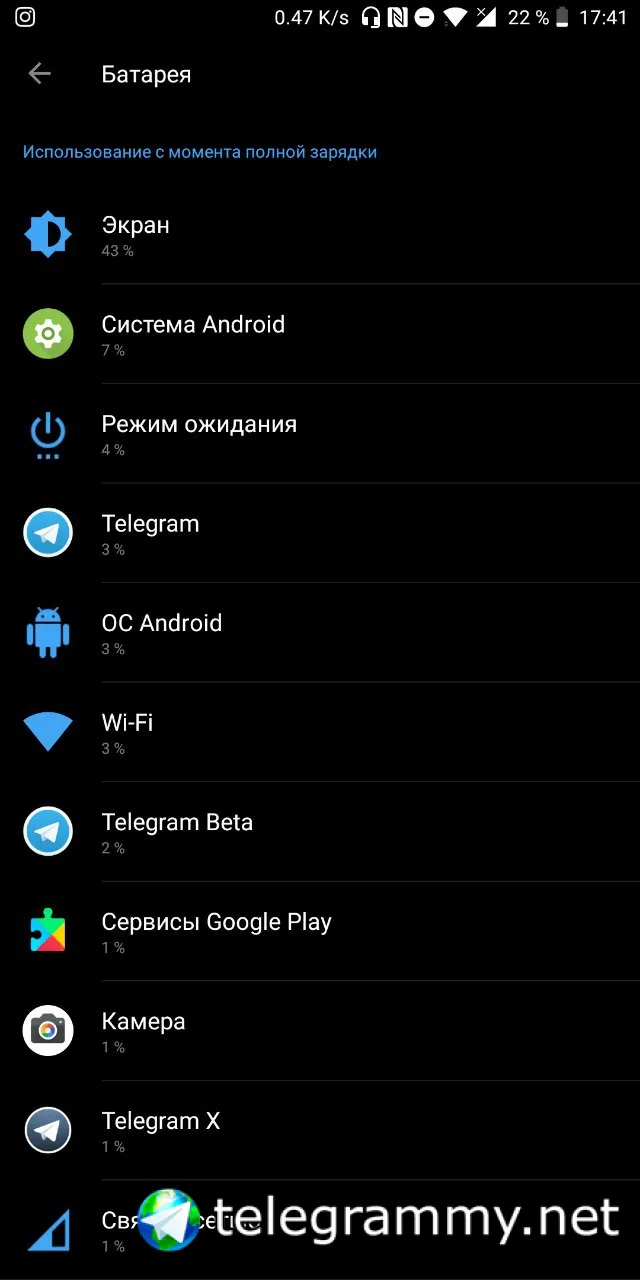Open Экран battery usage details
Screen dimensions: 640x1280
(320, 235)
